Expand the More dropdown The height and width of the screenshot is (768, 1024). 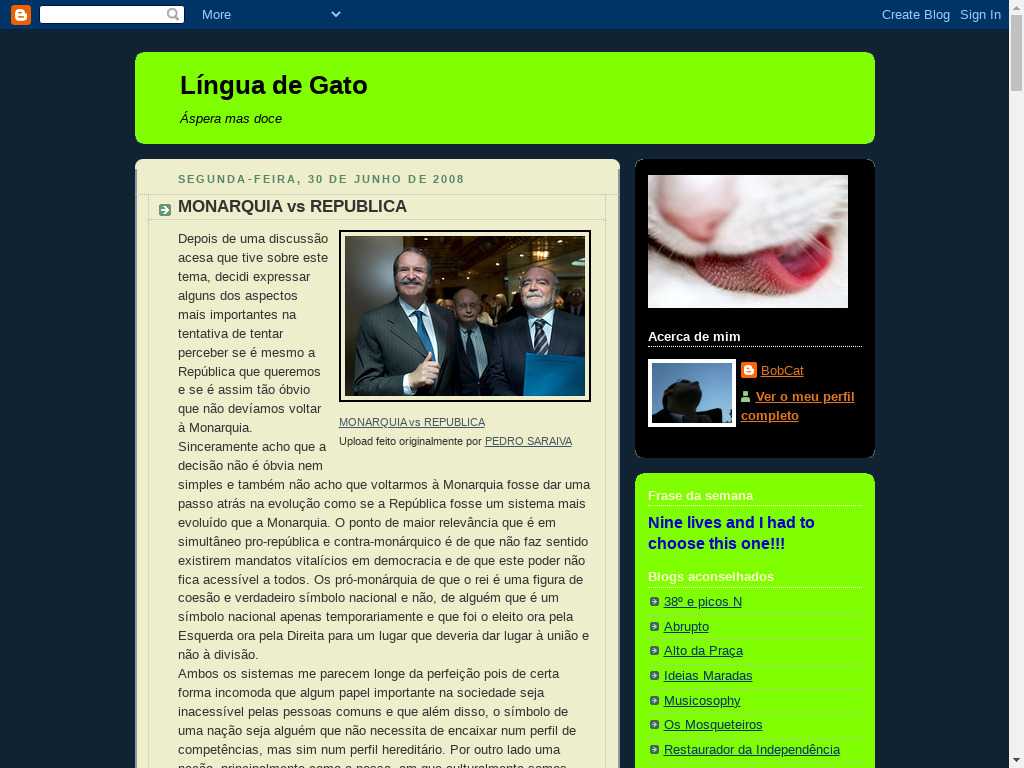point(270,14)
